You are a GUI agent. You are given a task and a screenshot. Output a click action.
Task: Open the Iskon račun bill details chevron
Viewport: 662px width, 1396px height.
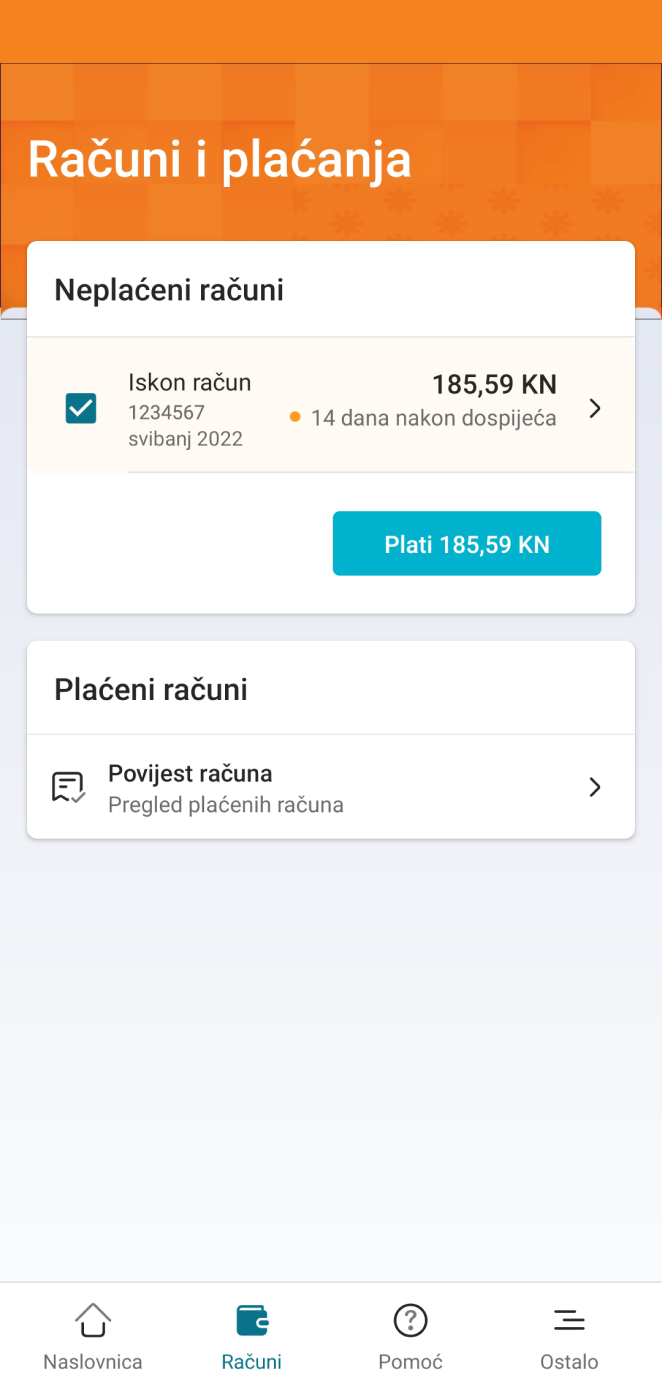pyautogui.click(x=595, y=408)
